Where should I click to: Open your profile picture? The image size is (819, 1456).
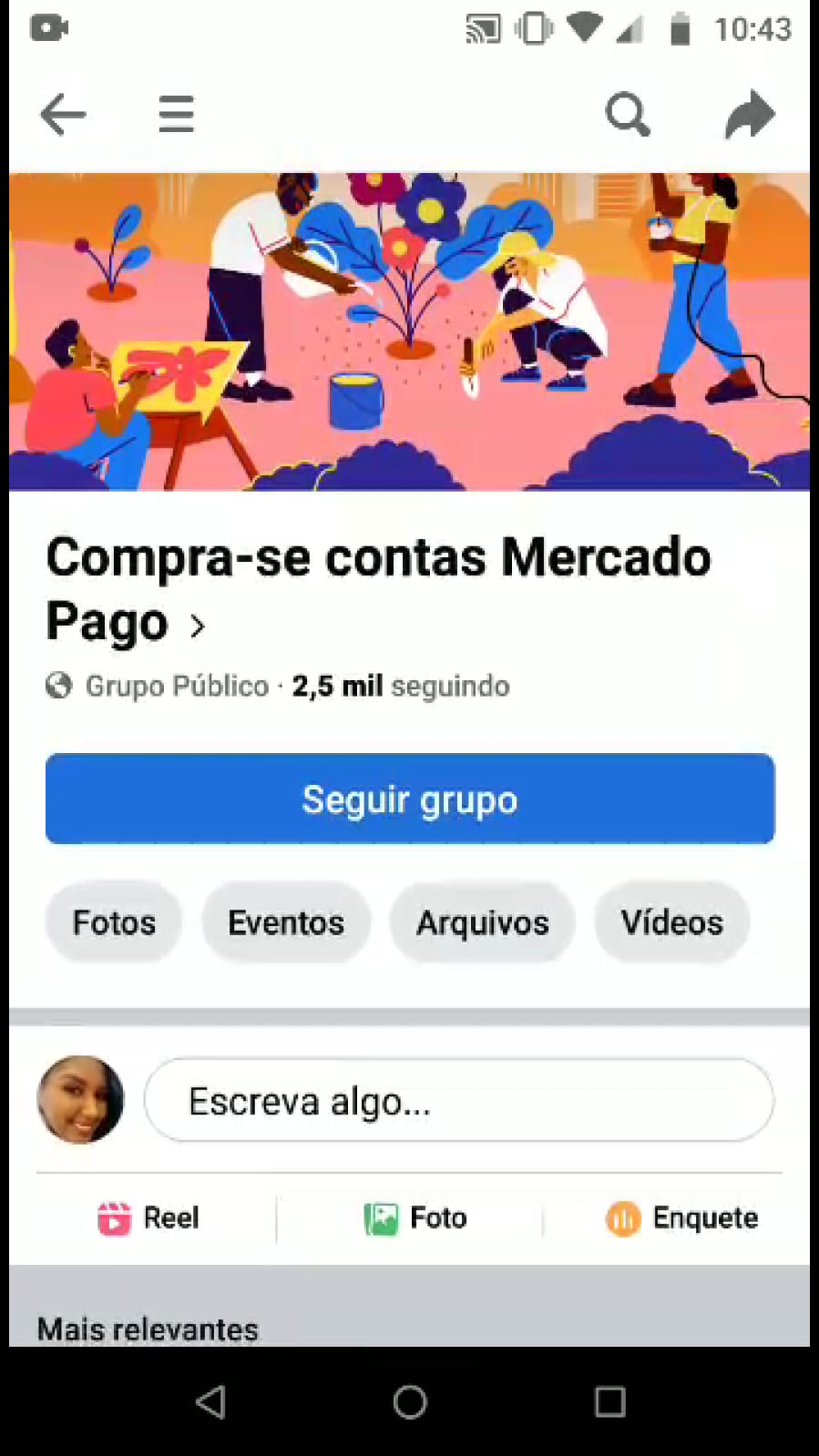pos(80,1100)
